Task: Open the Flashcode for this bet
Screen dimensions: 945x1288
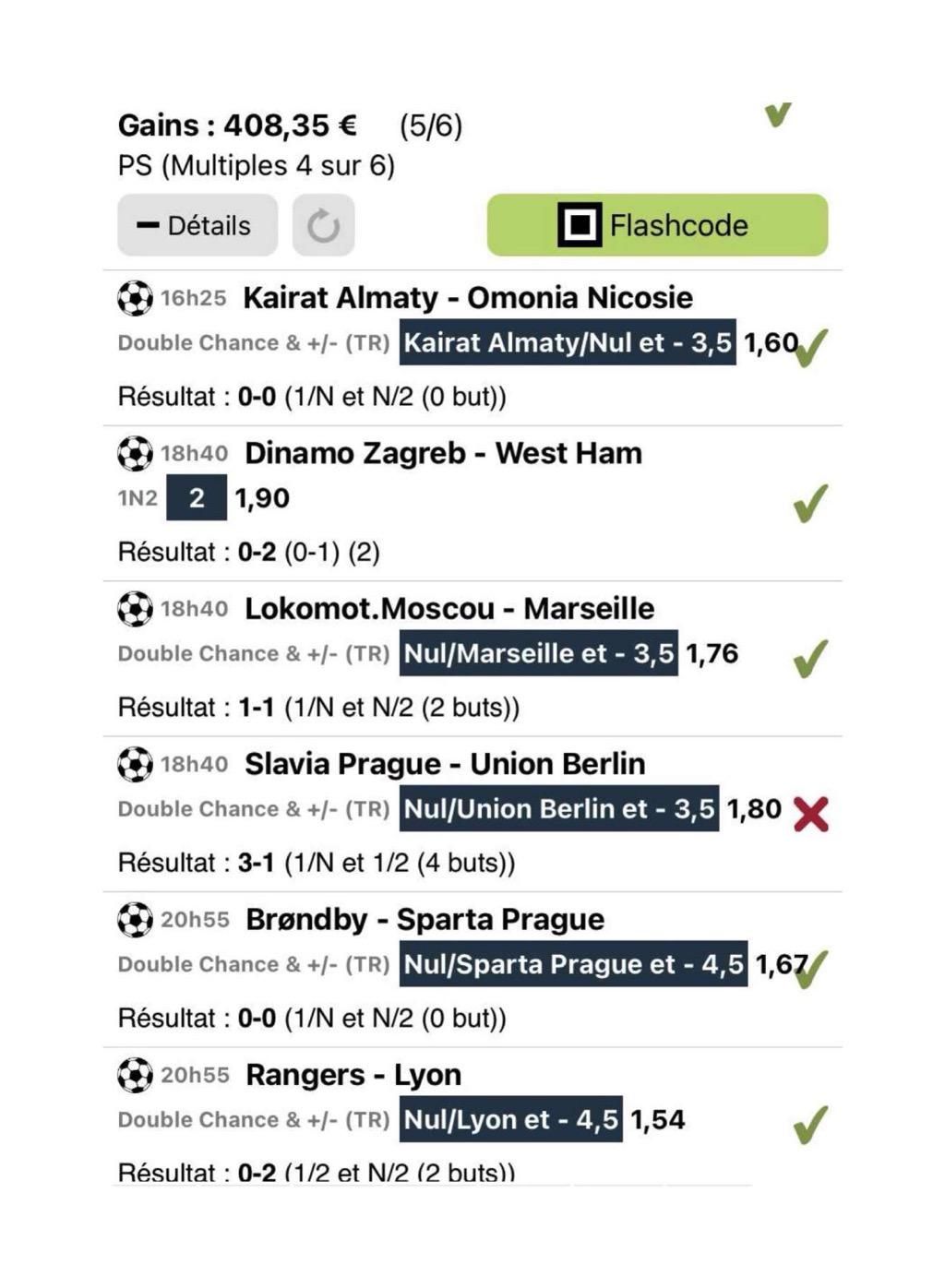Action: 657,225
